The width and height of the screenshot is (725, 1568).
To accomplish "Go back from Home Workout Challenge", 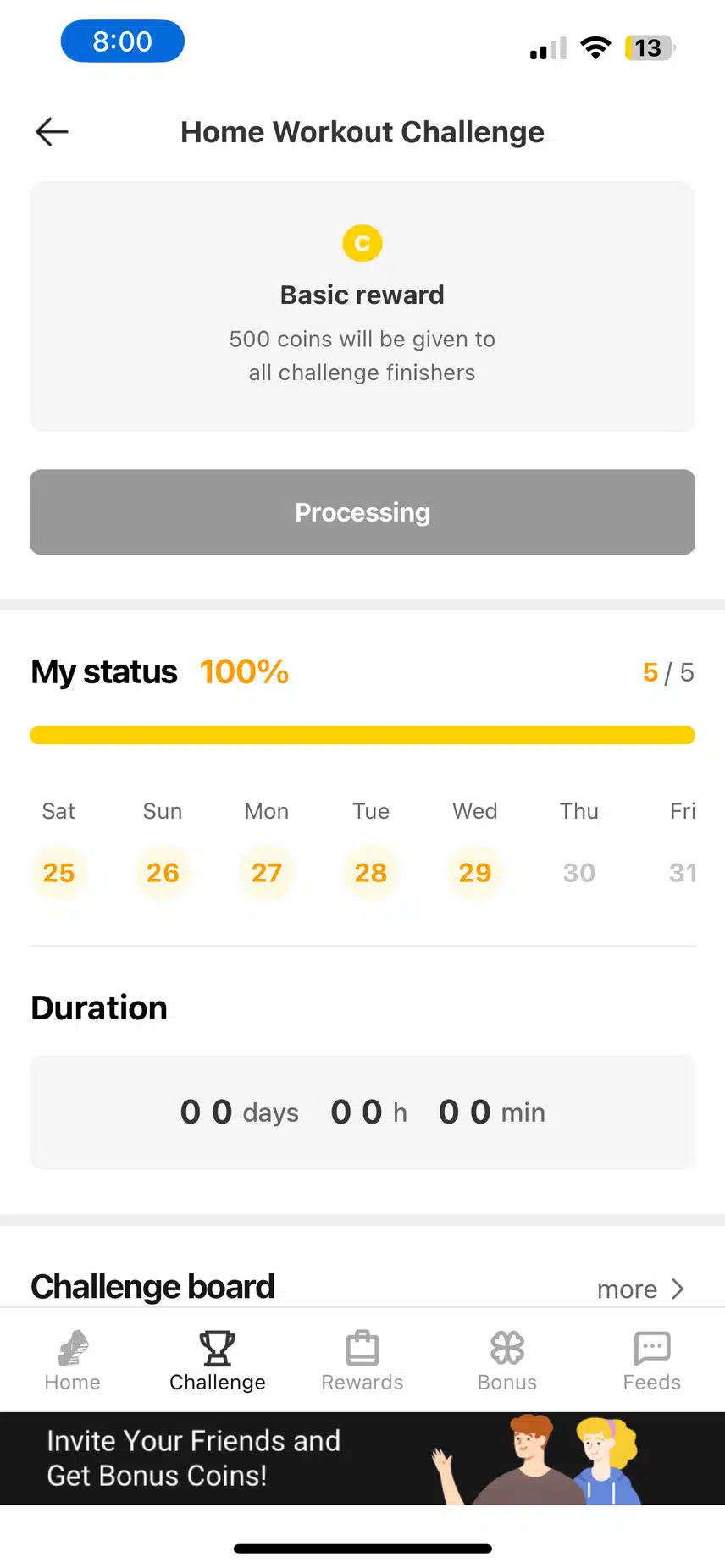I will (52, 132).
